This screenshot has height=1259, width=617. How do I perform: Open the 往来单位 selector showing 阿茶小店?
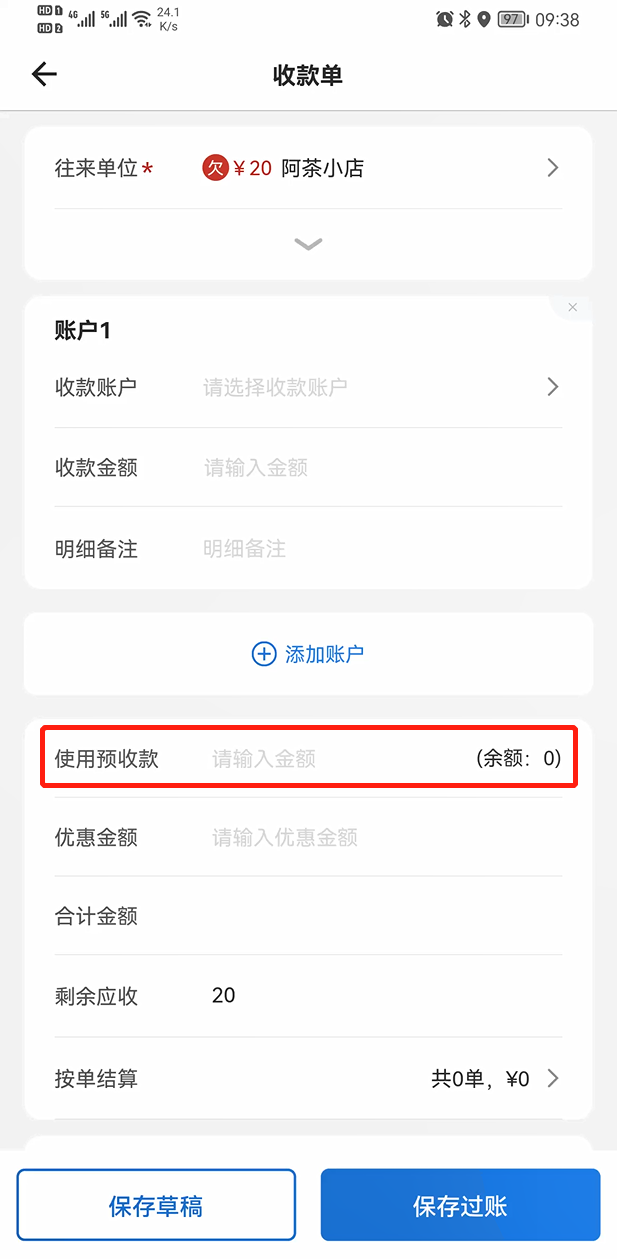(x=308, y=168)
